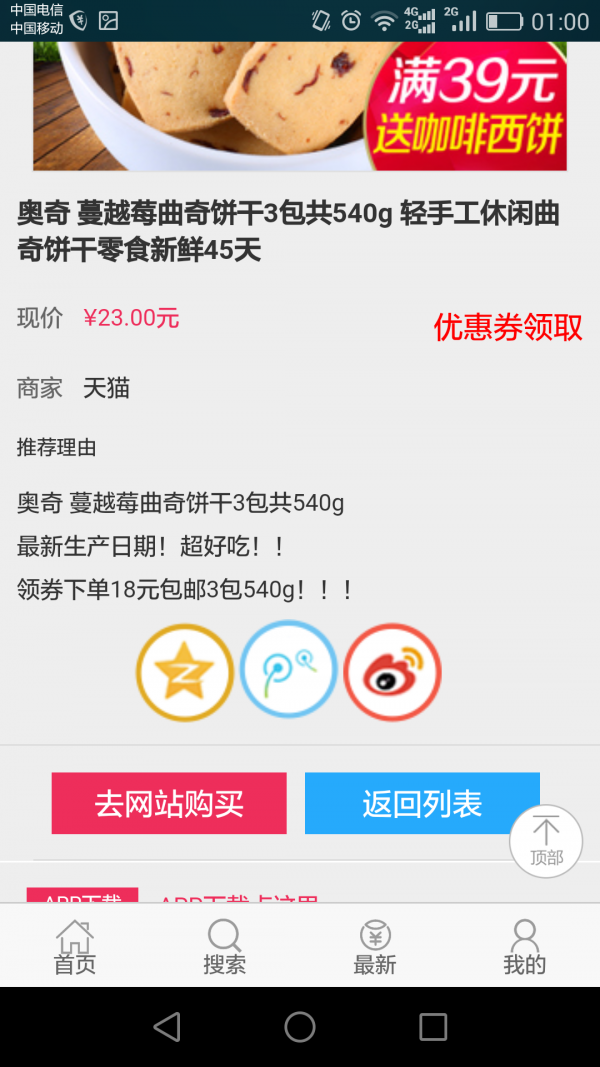The image size is (600, 1067).
Task: Share to QQ Zone with star icon
Action: coord(185,672)
